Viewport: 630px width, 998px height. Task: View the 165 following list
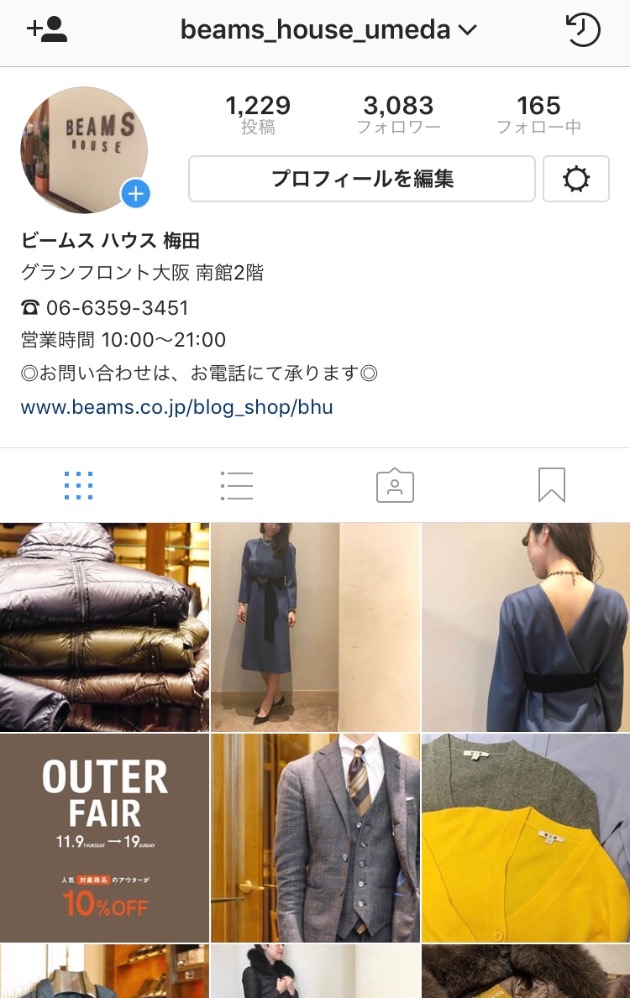(538, 114)
